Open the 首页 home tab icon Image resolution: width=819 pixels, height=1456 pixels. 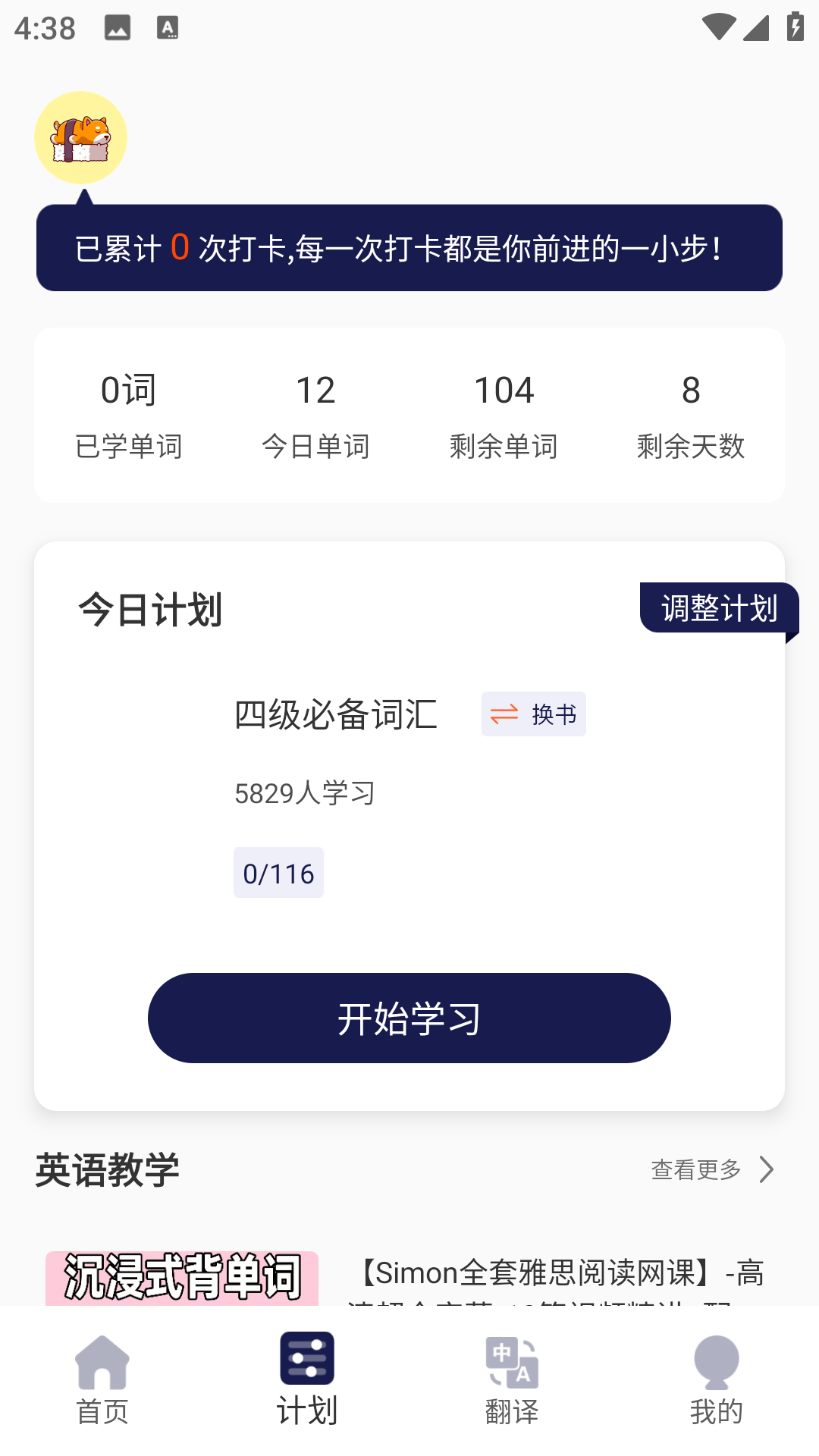pyautogui.click(x=102, y=1360)
